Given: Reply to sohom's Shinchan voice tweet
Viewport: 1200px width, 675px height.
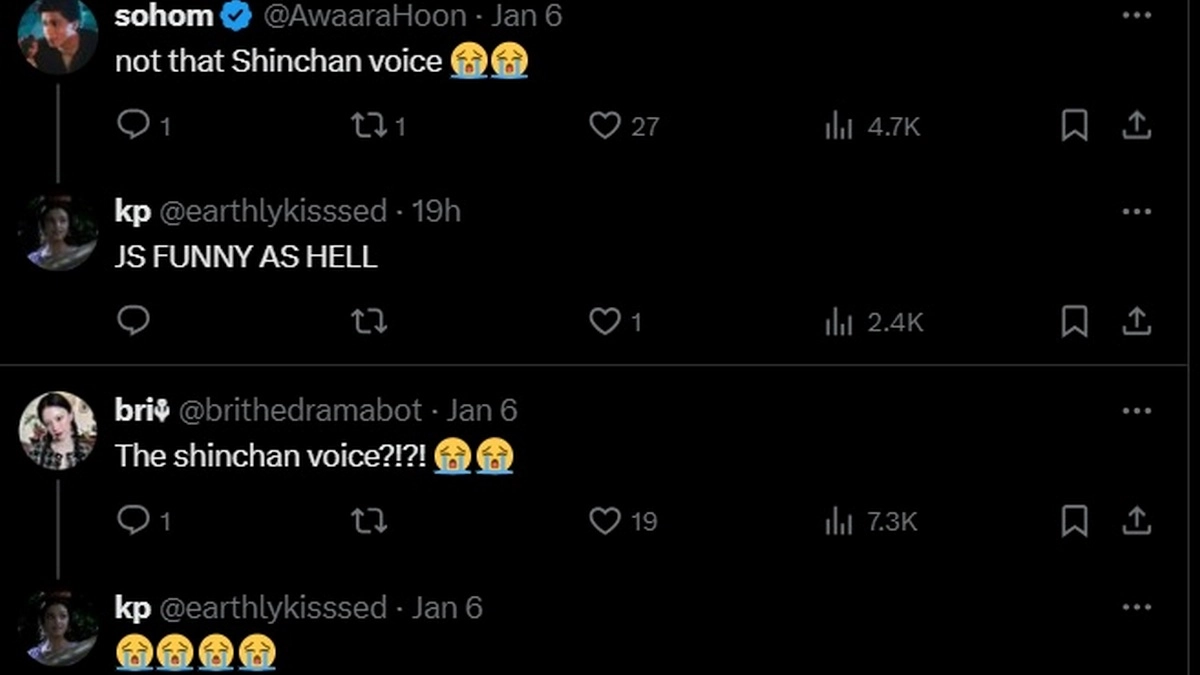Looking at the screenshot, I should [133, 126].
